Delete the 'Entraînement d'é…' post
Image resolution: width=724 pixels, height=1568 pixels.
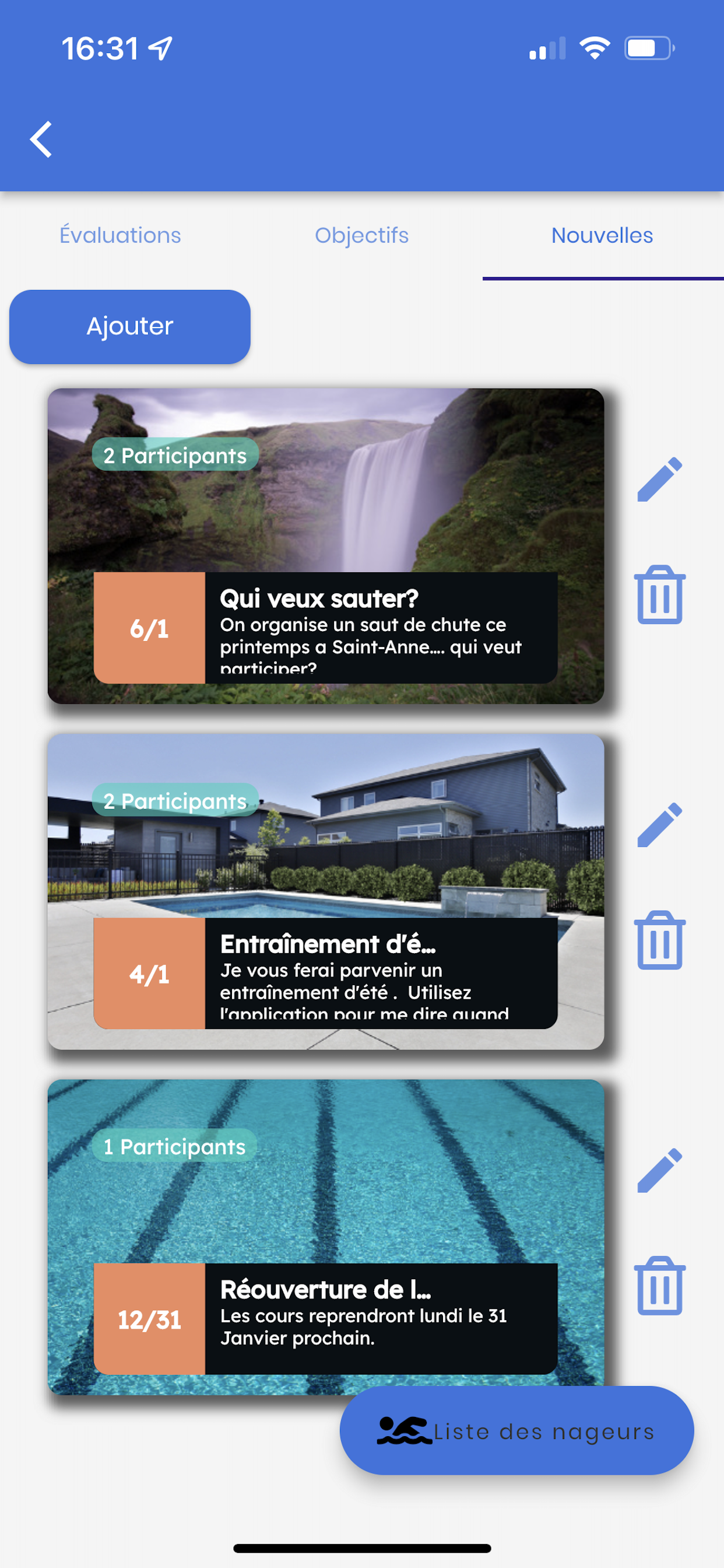(659, 940)
